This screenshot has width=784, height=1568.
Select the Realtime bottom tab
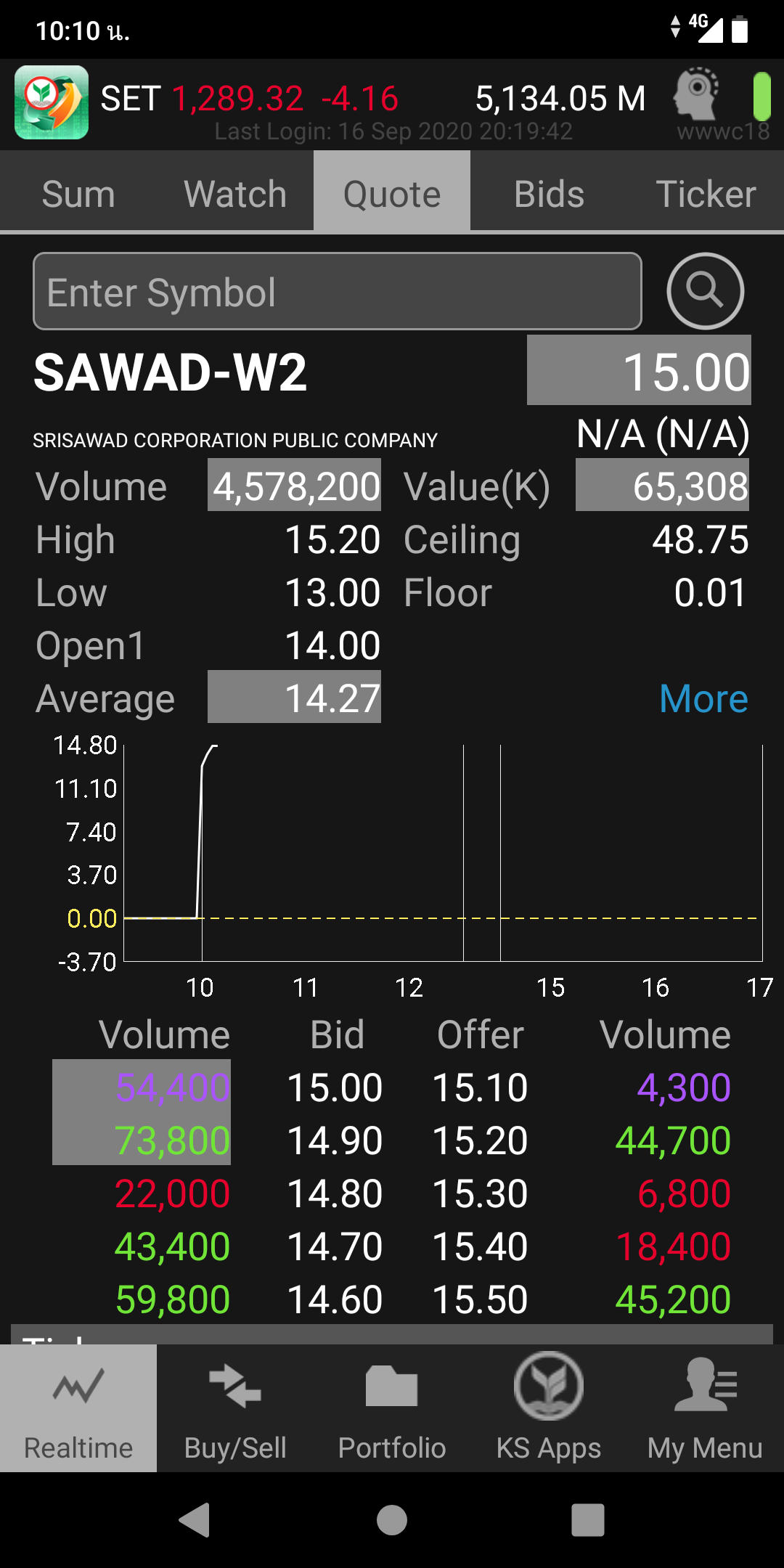78,1408
